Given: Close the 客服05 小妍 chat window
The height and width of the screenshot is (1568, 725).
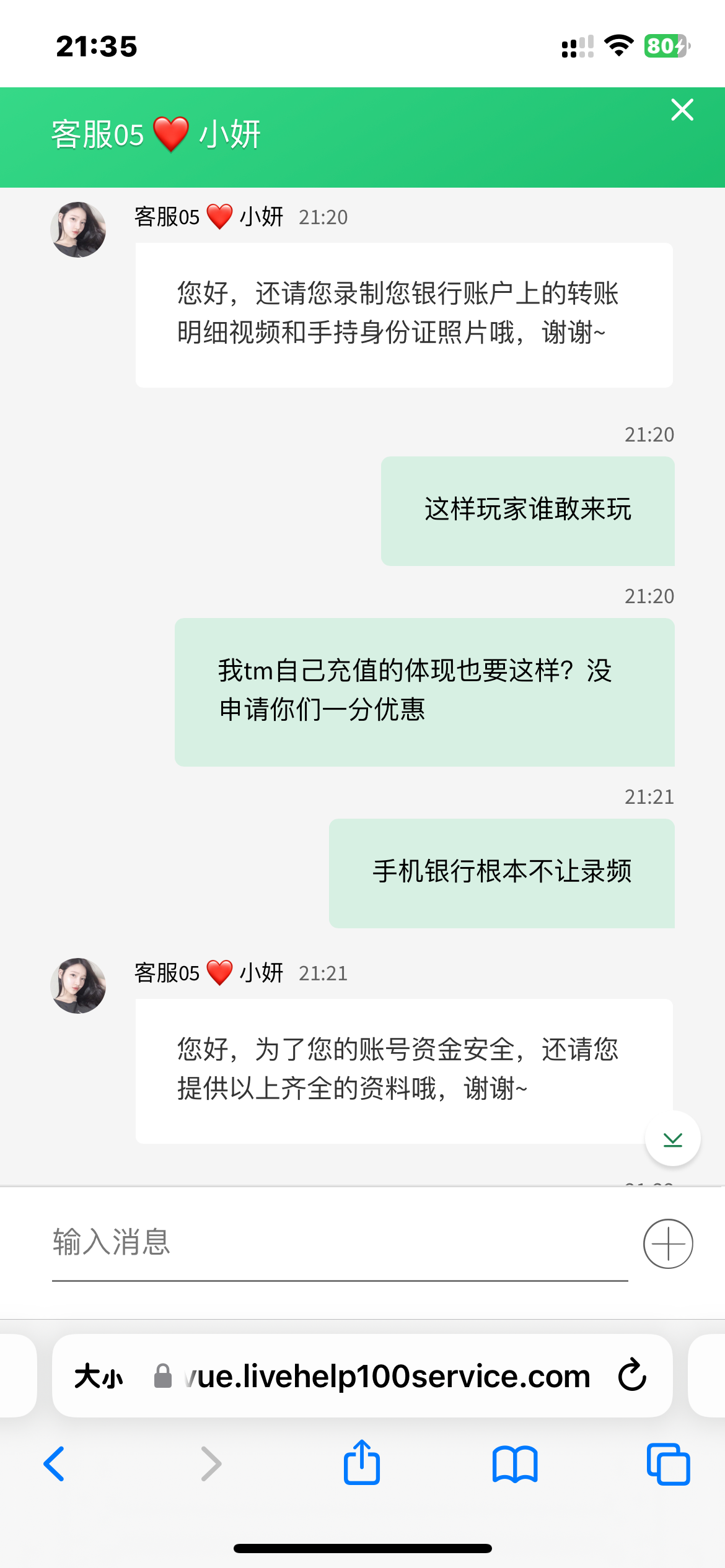Looking at the screenshot, I should click(682, 110).
